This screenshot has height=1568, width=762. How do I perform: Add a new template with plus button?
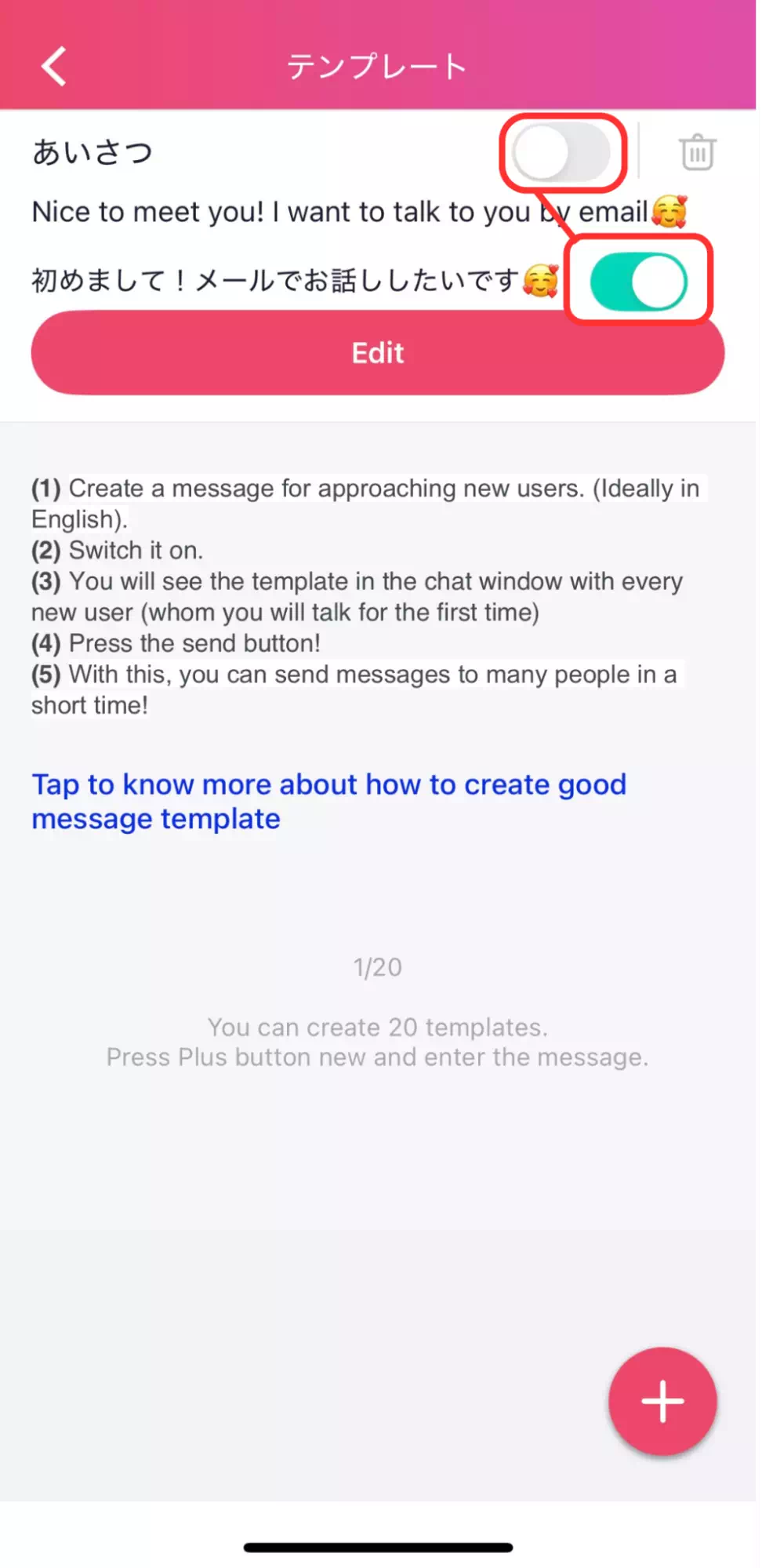pyautogui.click(x=662, y=1401)
